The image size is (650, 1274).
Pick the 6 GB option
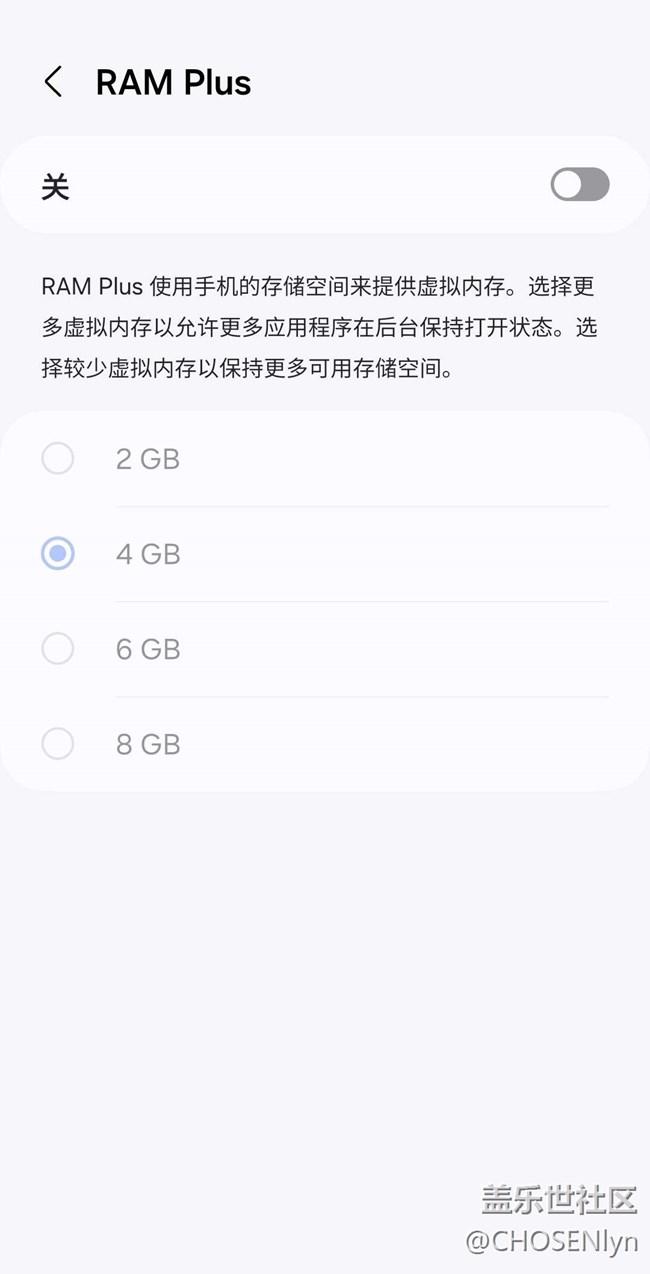click(58, 649)
